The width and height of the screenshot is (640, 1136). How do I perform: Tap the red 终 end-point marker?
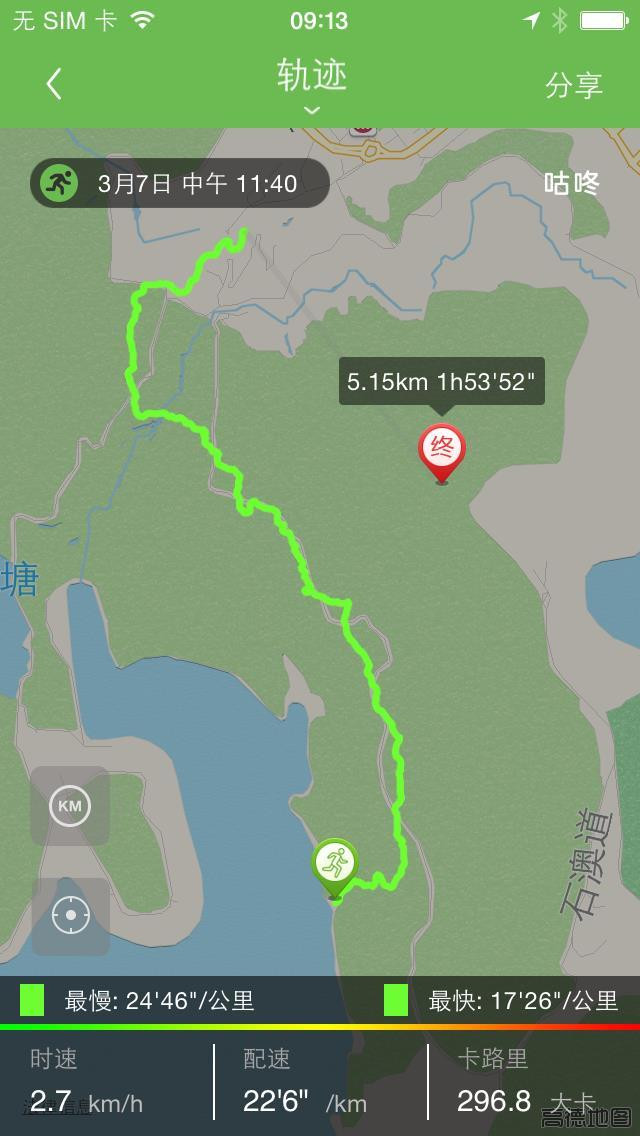(441, 454)
